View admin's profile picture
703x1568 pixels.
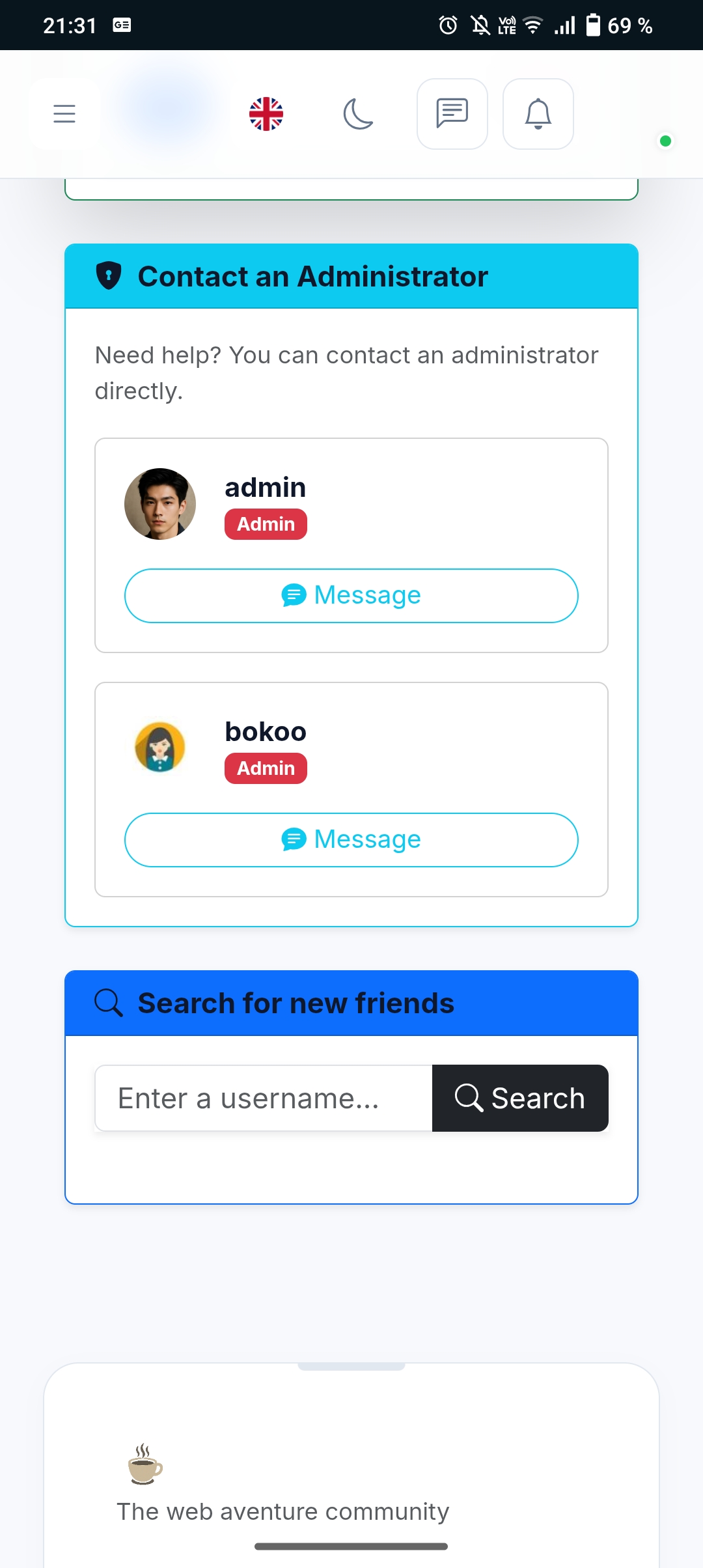pos(160,504)
